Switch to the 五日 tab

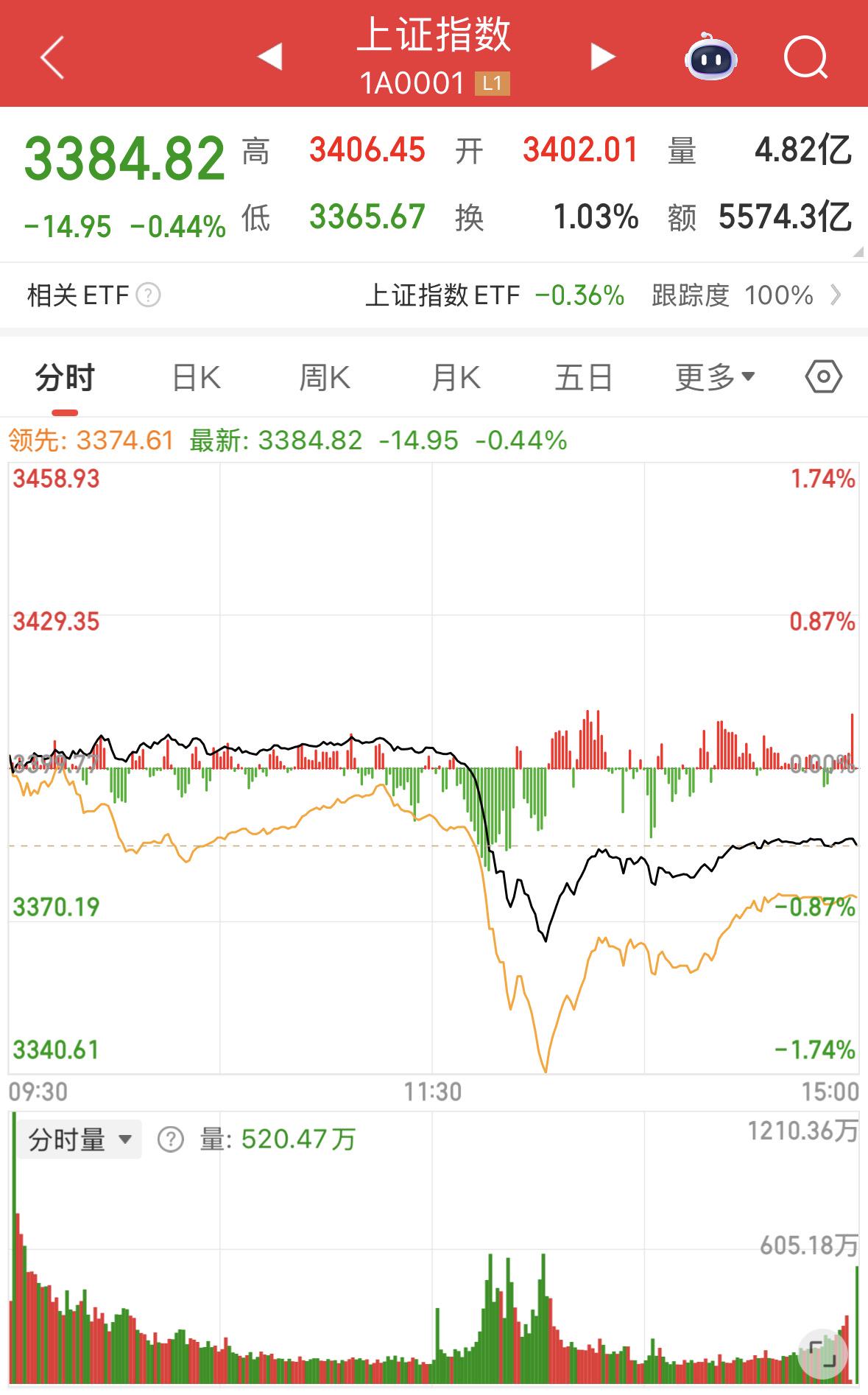click(584, 378)
